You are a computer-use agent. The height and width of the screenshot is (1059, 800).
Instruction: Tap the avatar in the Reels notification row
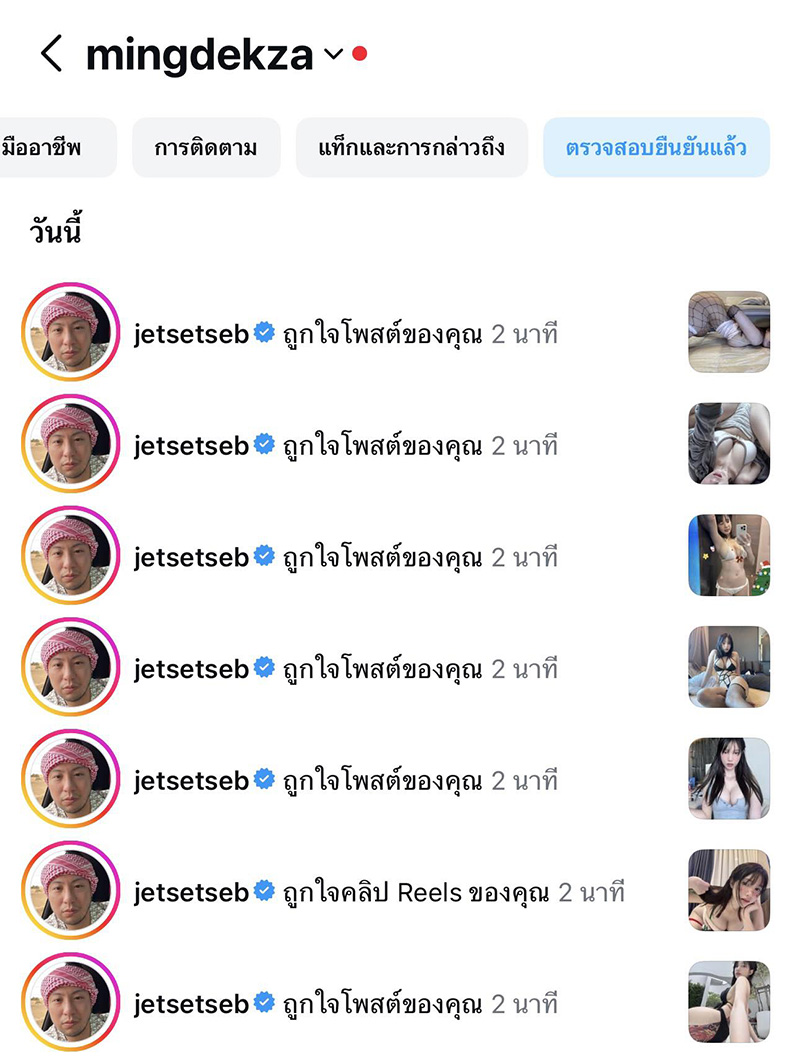click(x=71, y=891)
